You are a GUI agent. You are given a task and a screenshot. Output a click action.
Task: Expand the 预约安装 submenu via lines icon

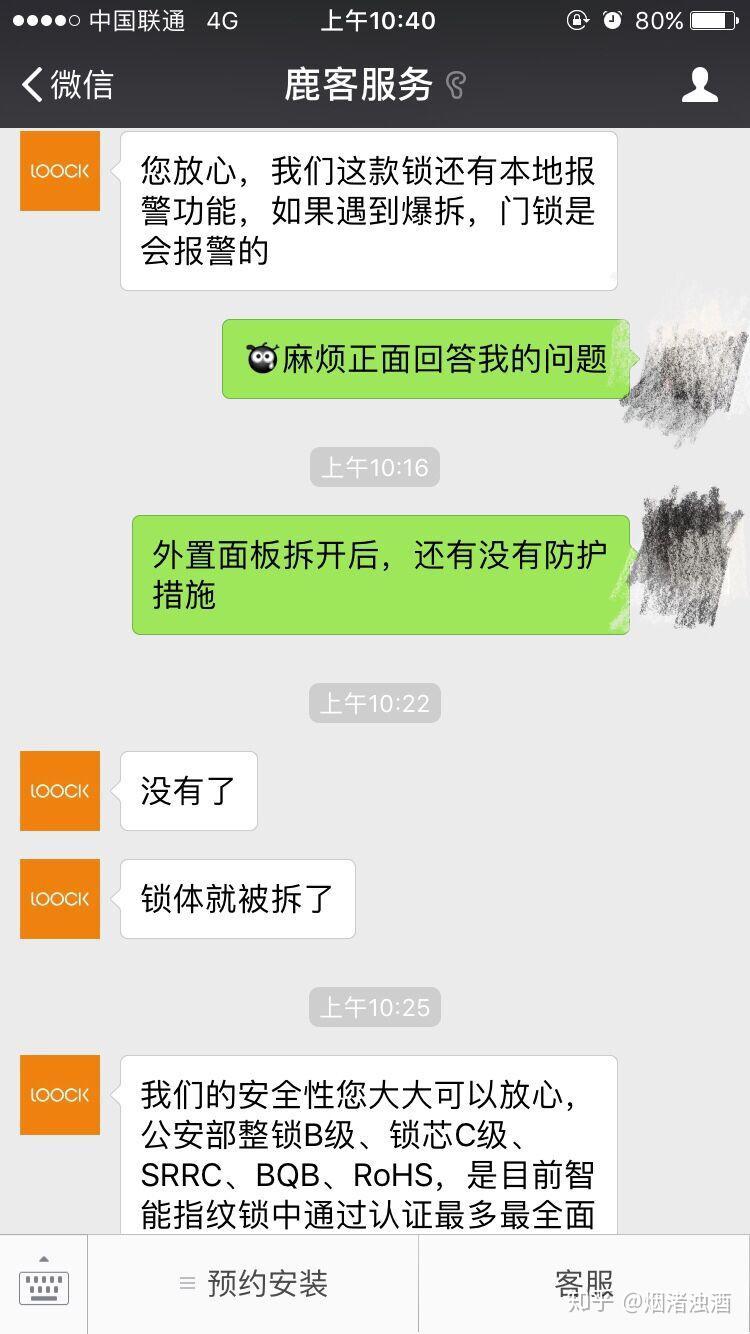coord(186,1285)
